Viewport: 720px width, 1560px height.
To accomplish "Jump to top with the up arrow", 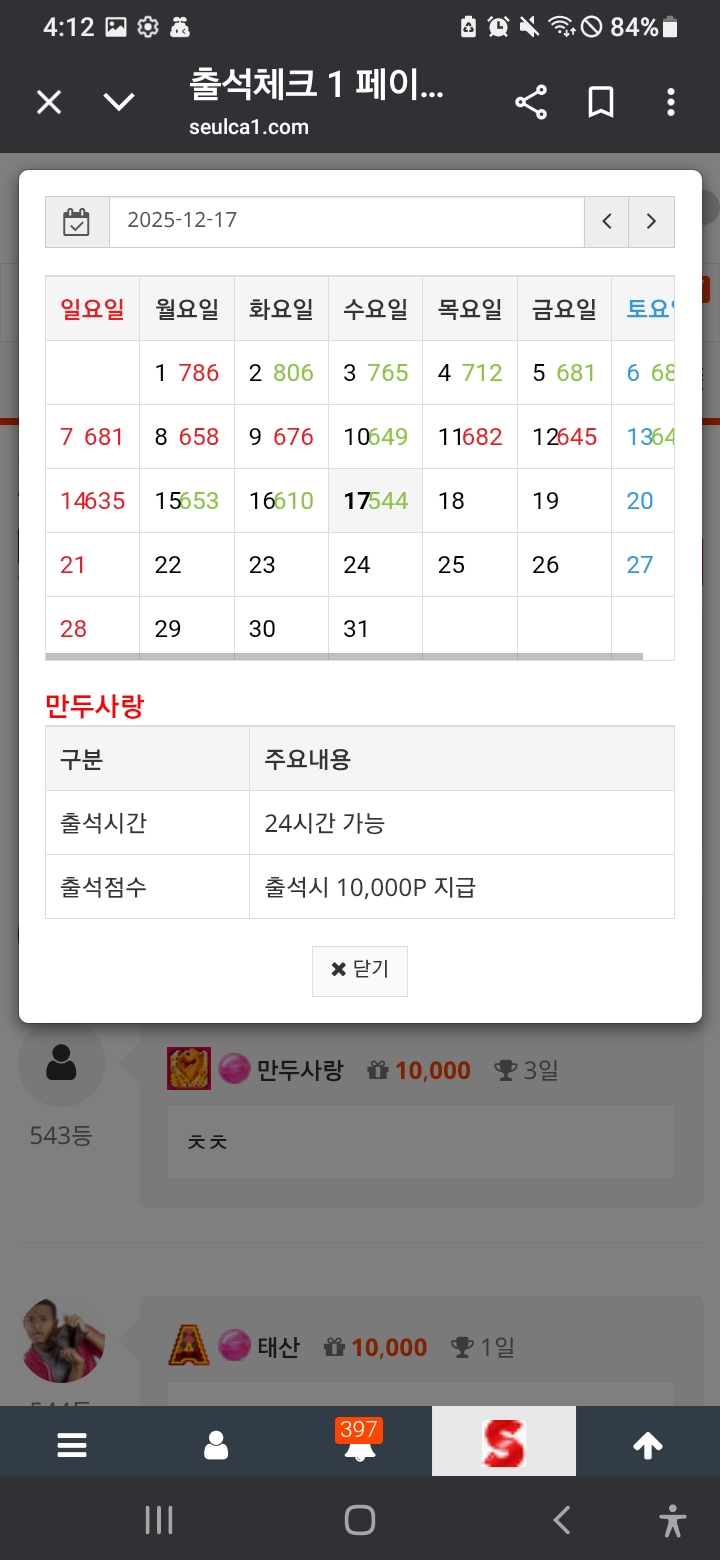I will click(x=647, y=1445).
